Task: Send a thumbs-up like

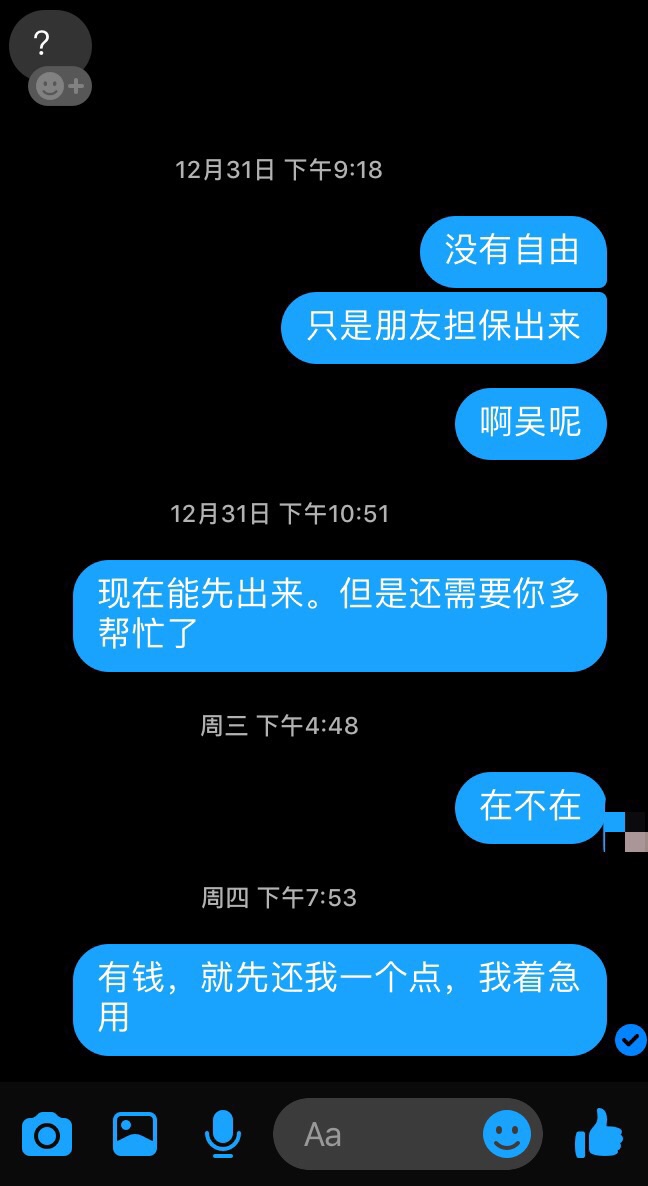Action: pos(599,1134)
